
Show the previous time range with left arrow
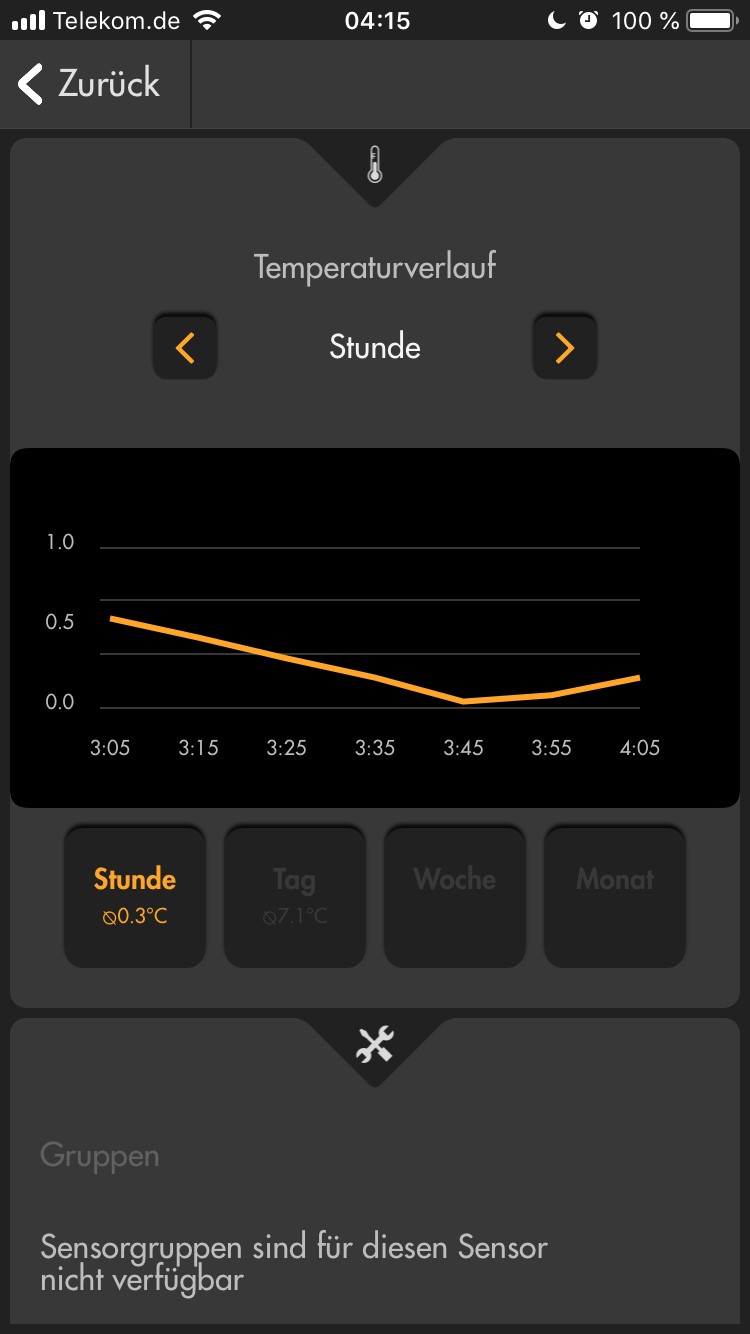[x=185, y=347]
